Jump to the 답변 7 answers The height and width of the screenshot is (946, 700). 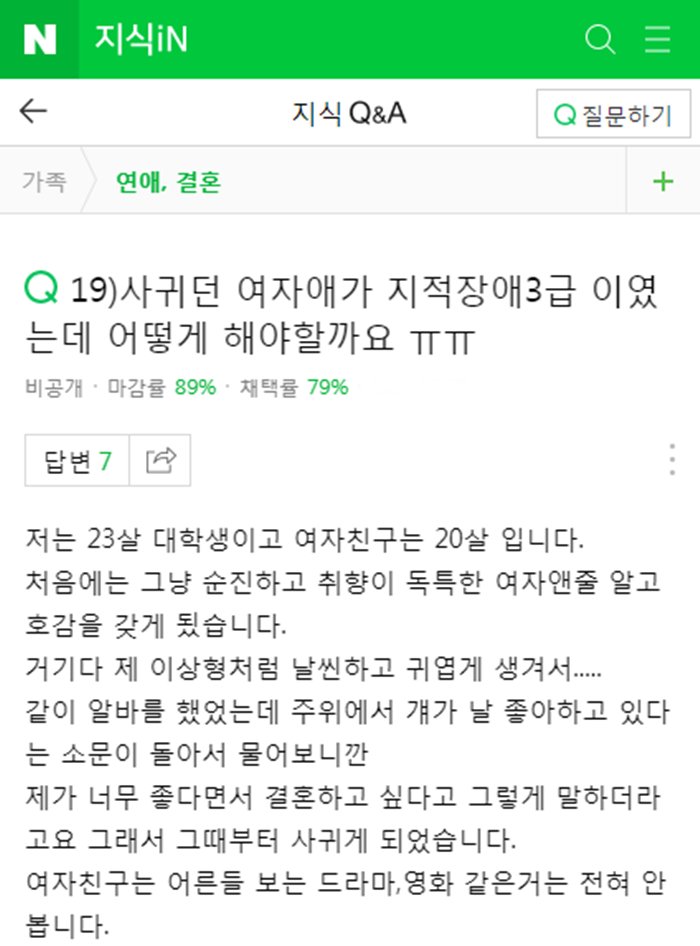[x=77, y=460]
